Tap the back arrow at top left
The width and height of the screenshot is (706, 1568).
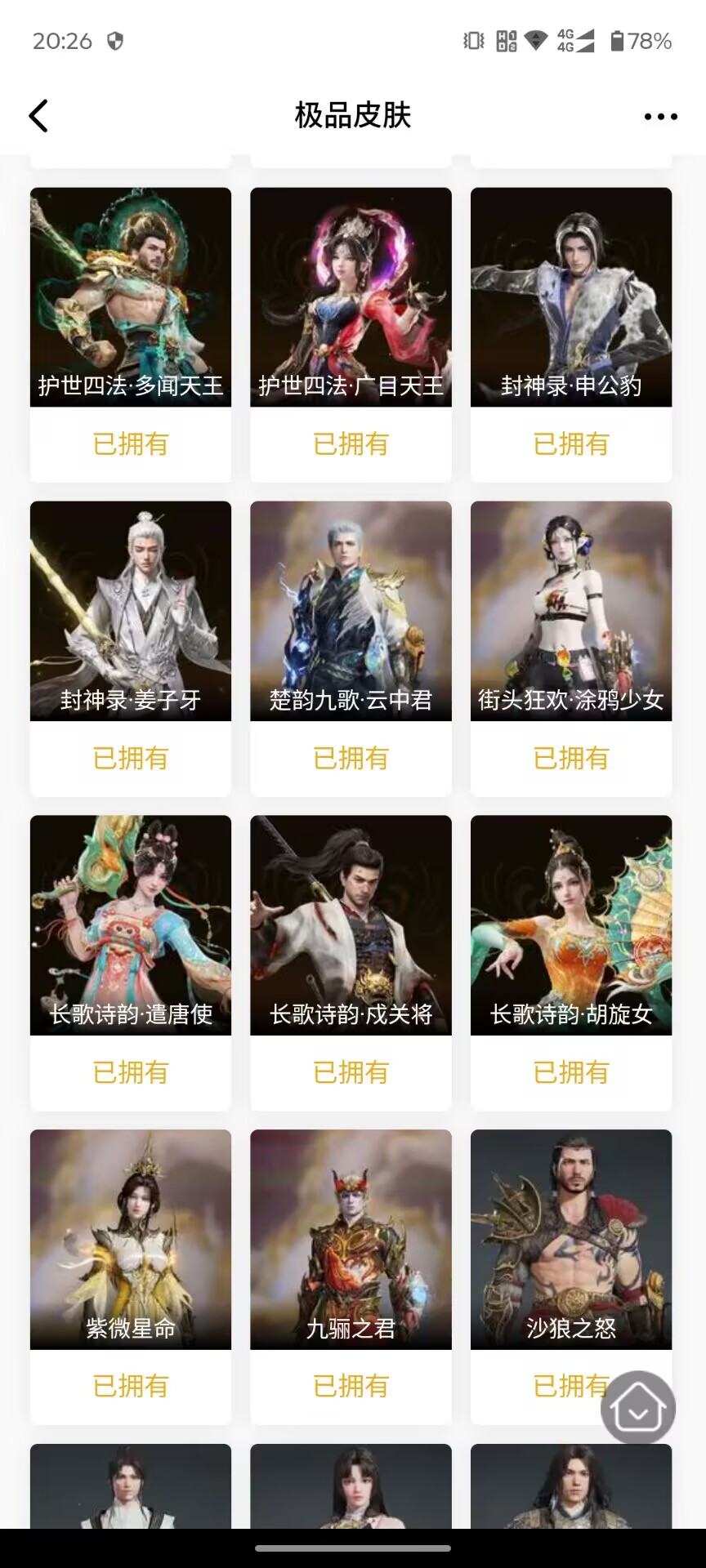(38, 115)
